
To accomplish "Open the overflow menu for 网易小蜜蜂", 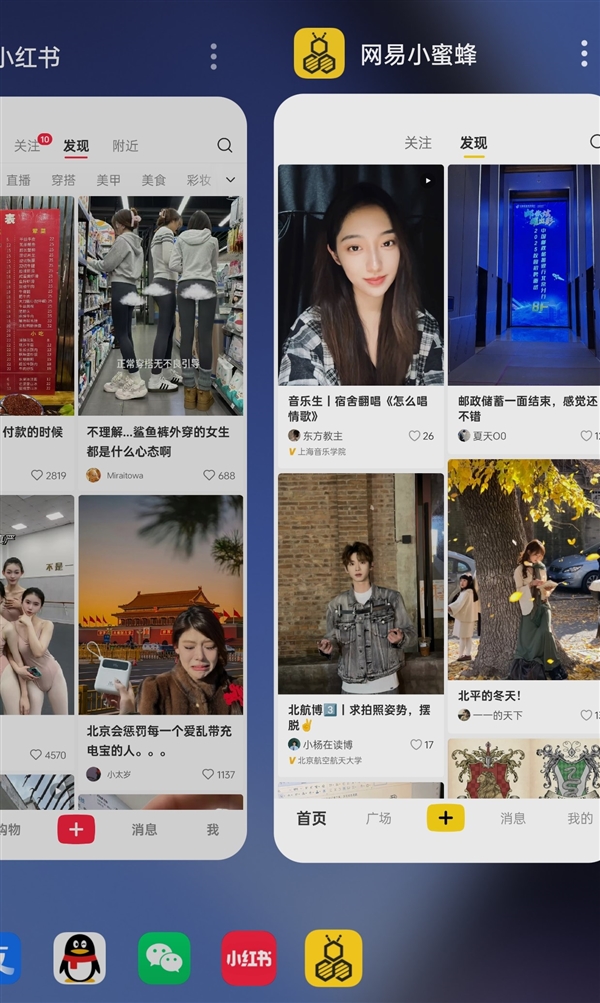I will click(x=584, y=54).
